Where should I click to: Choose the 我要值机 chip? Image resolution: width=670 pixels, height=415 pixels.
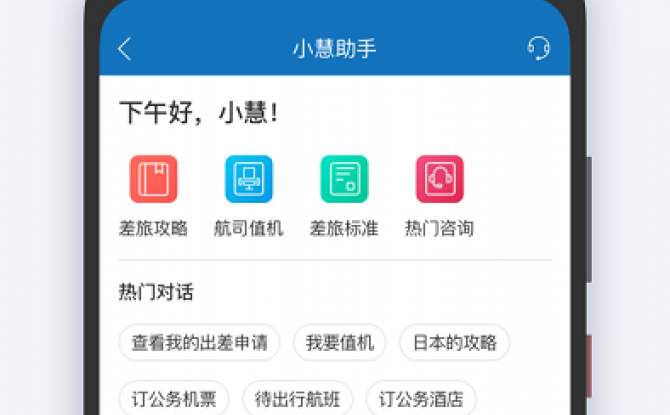pyautogui.click(x=340, y=342)
